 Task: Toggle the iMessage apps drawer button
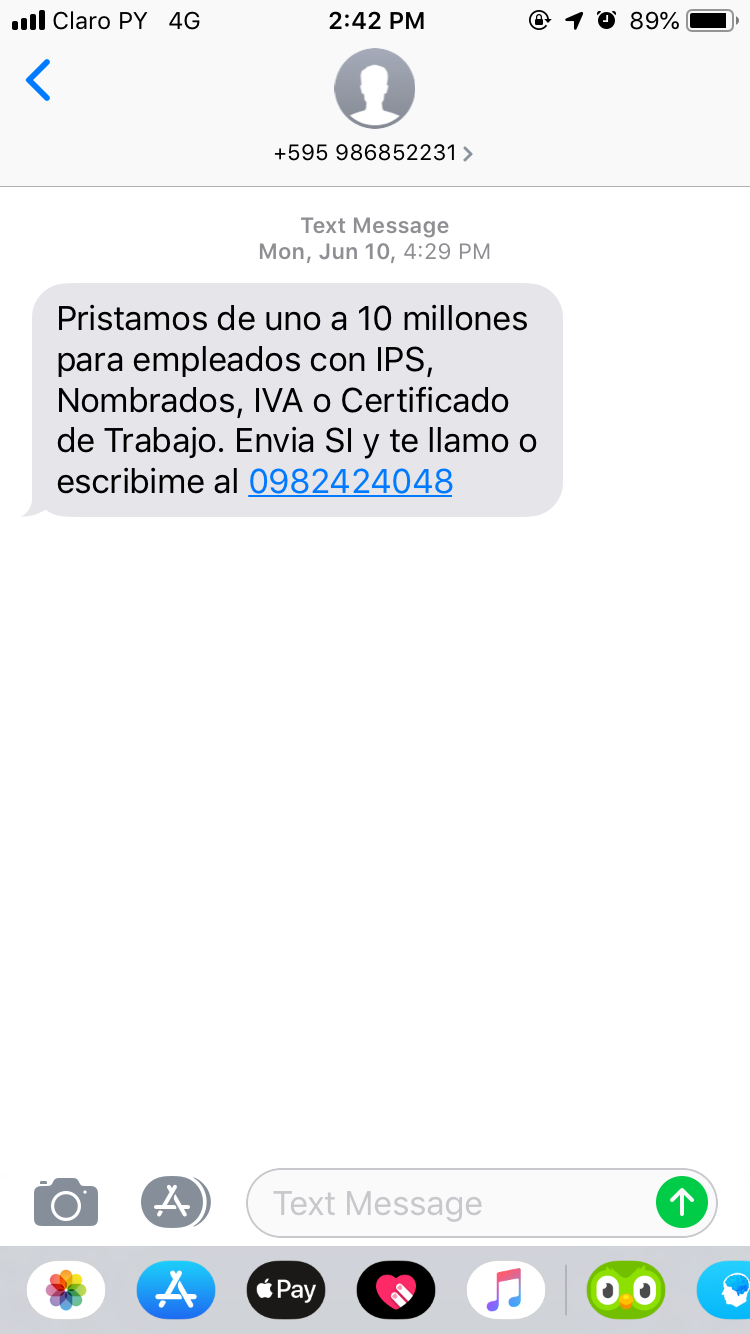[x=175, y=1202]
